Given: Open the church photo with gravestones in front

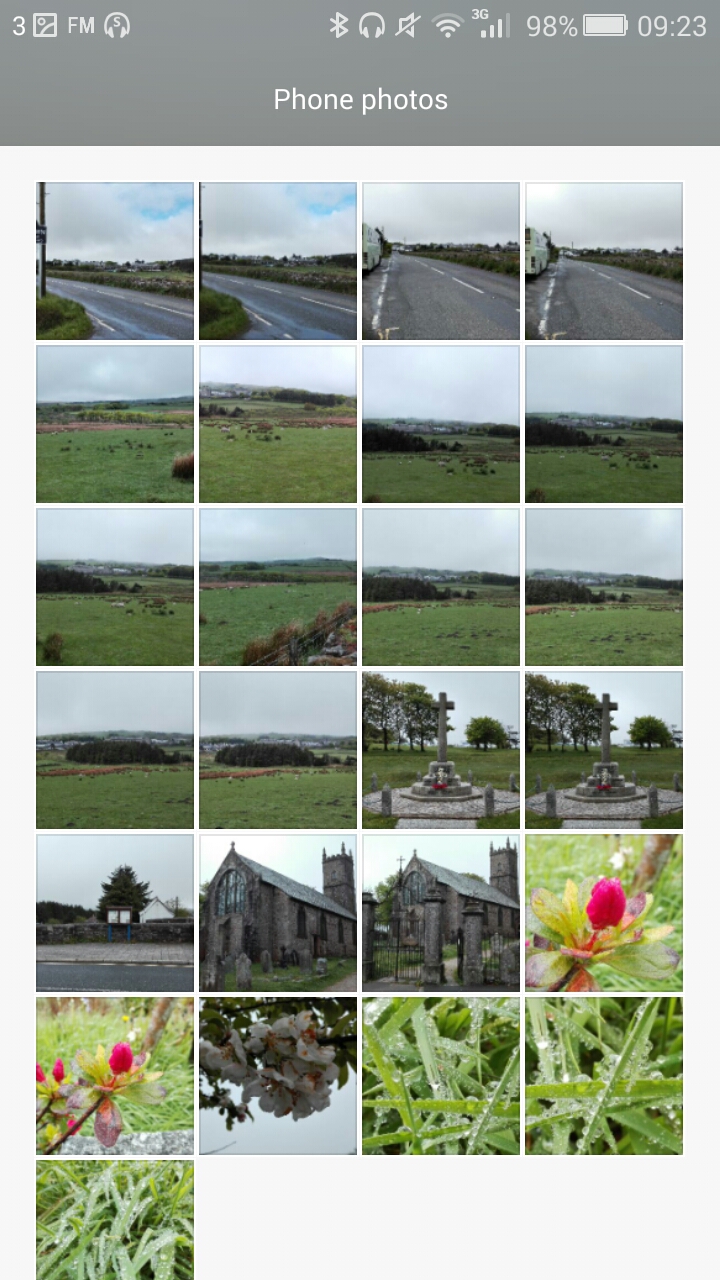Looking at the screenshot, I should tap(278, 913).
